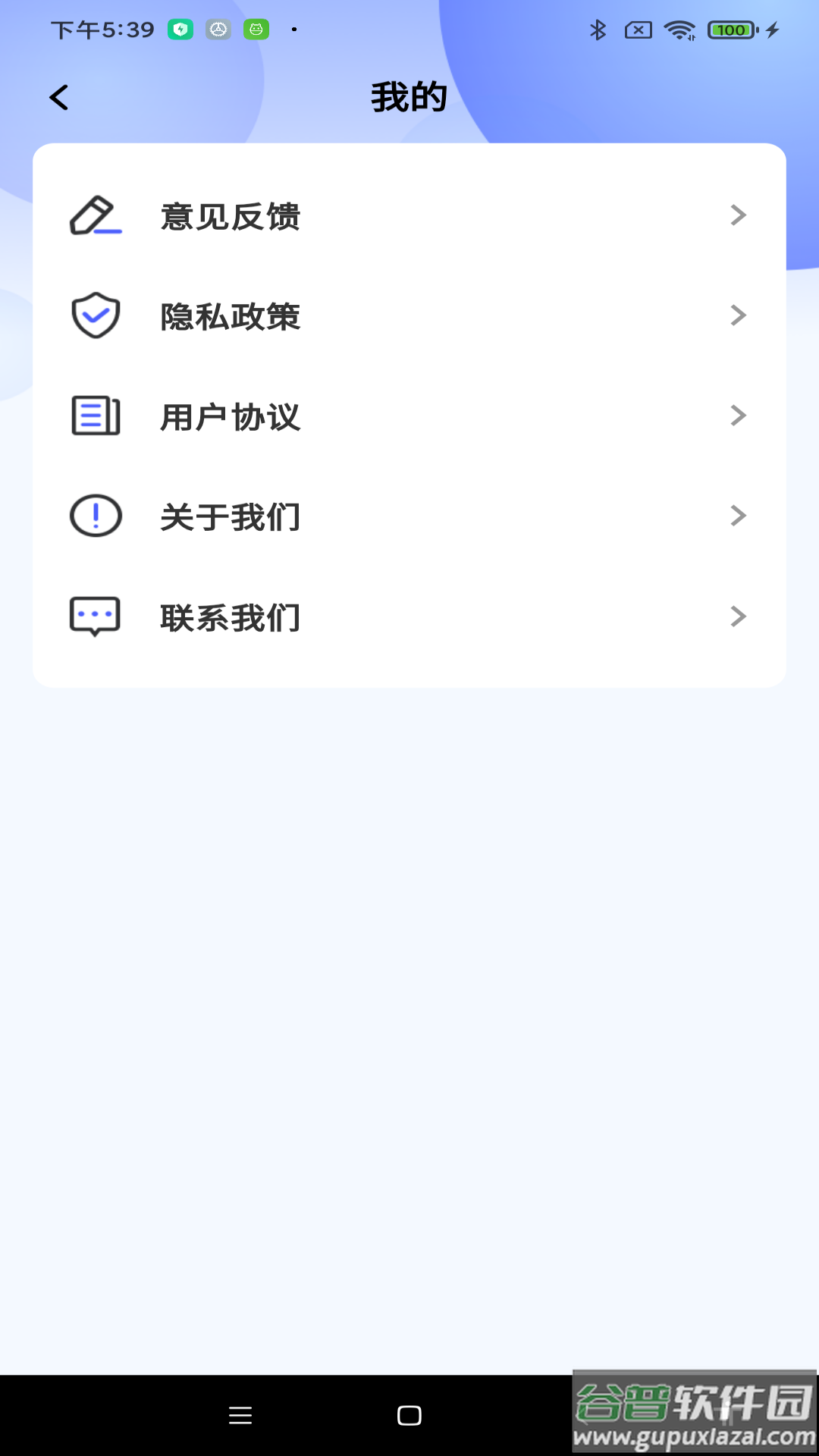Expand the 联系我们 row chevron
819x1456 pixels.
[738, 617]
